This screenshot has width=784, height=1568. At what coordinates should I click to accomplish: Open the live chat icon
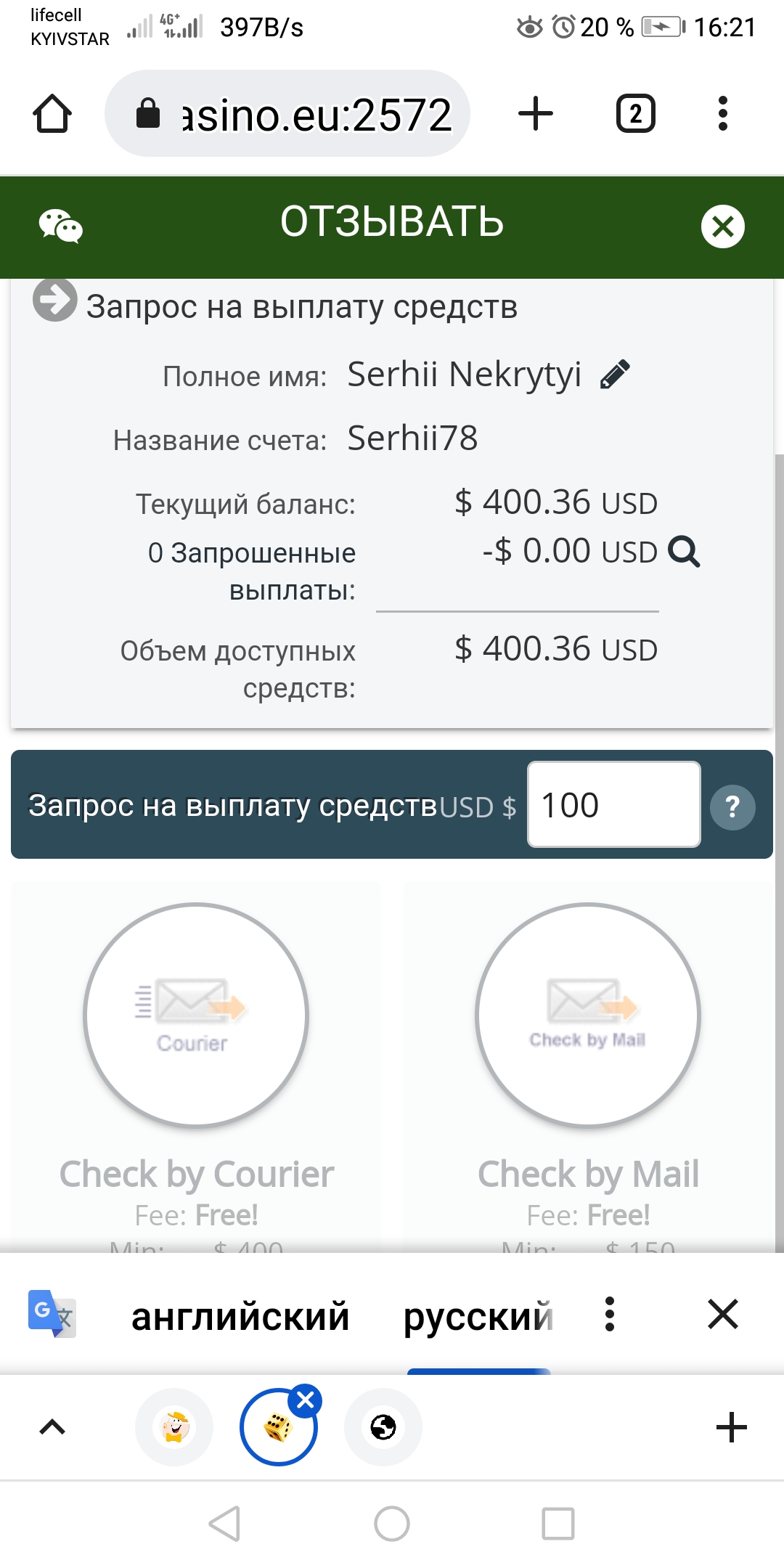[x=61, y=226]
